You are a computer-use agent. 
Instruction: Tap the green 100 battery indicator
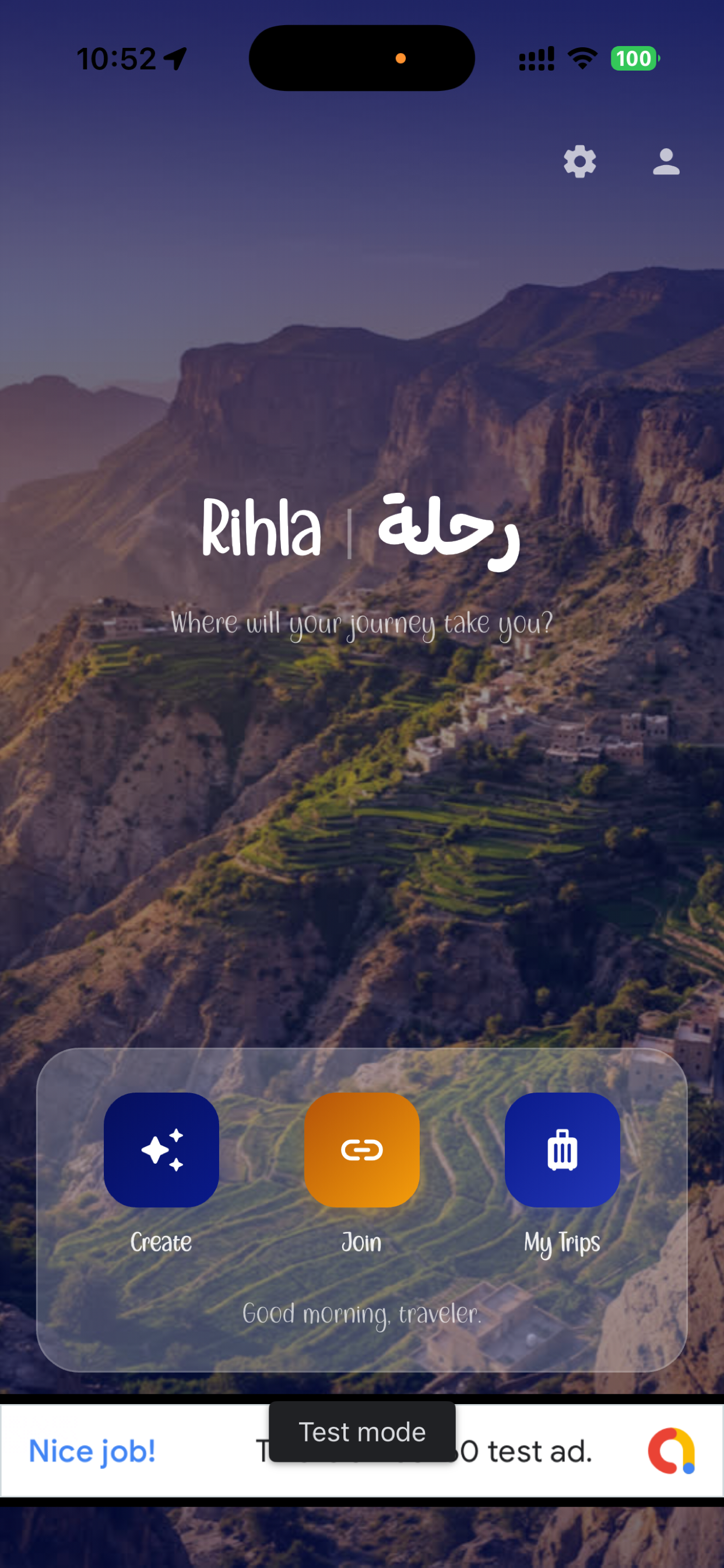[632, 58]
